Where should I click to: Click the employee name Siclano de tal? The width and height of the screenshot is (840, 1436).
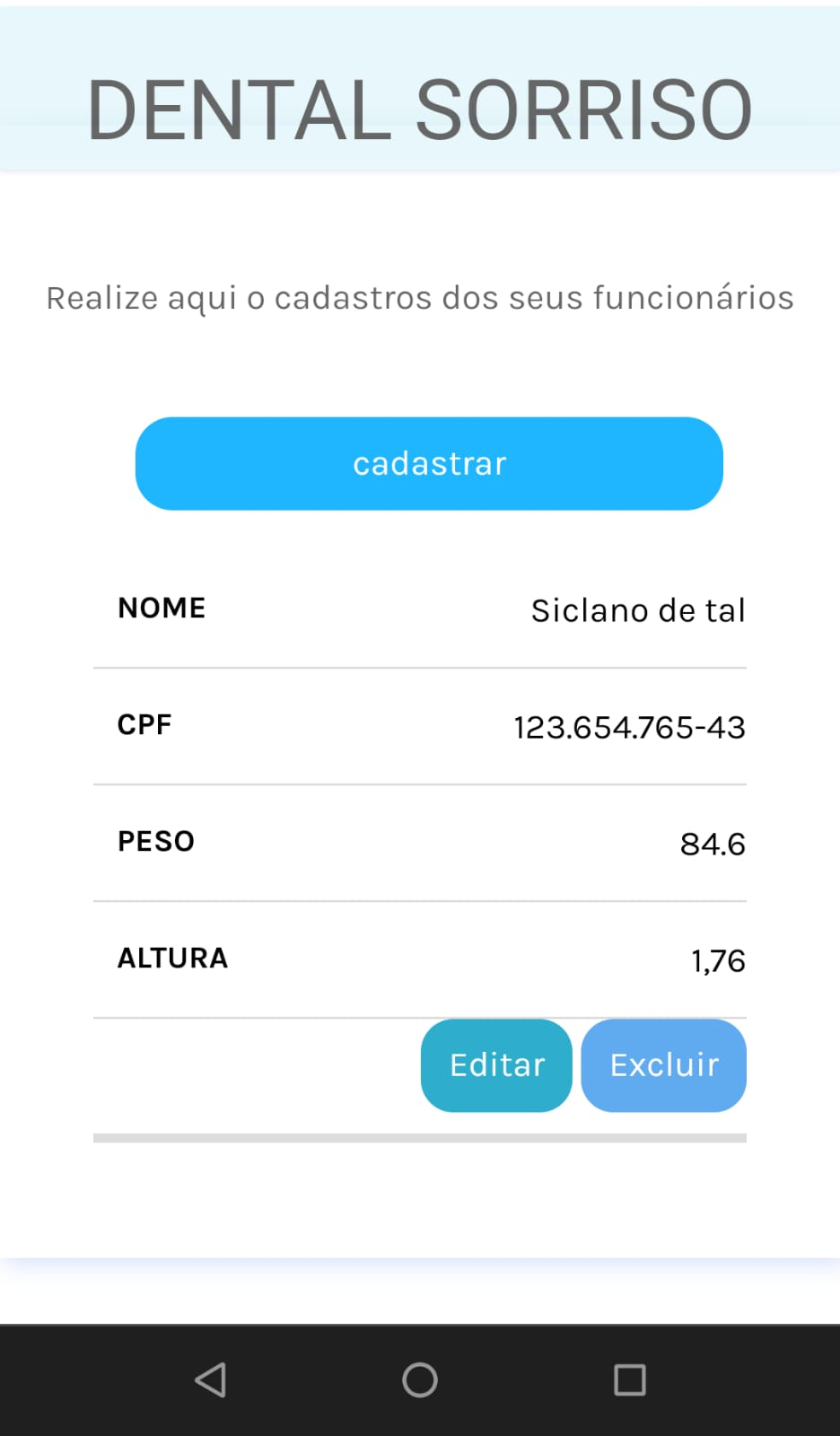point(637,610)
